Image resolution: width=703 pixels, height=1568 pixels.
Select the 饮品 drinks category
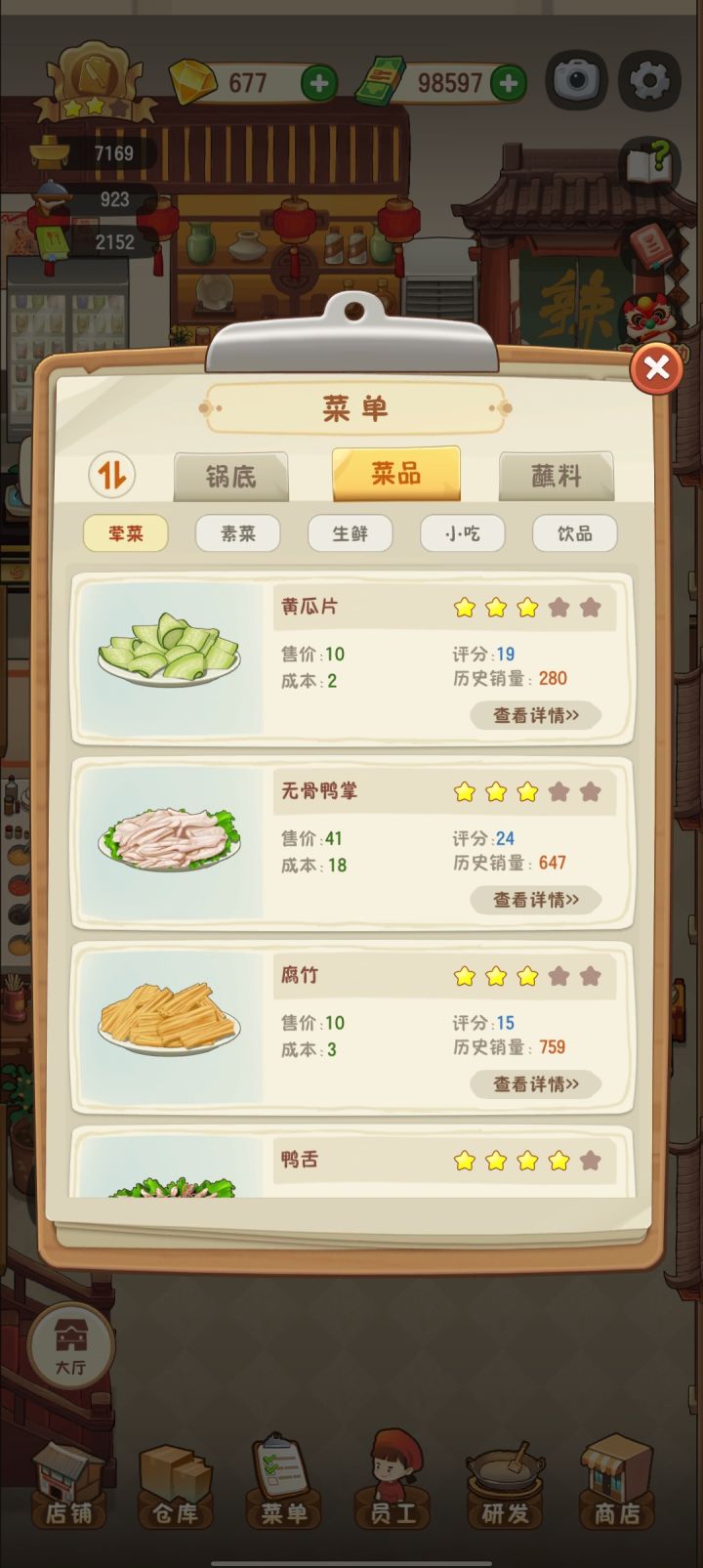coord(574,533)
